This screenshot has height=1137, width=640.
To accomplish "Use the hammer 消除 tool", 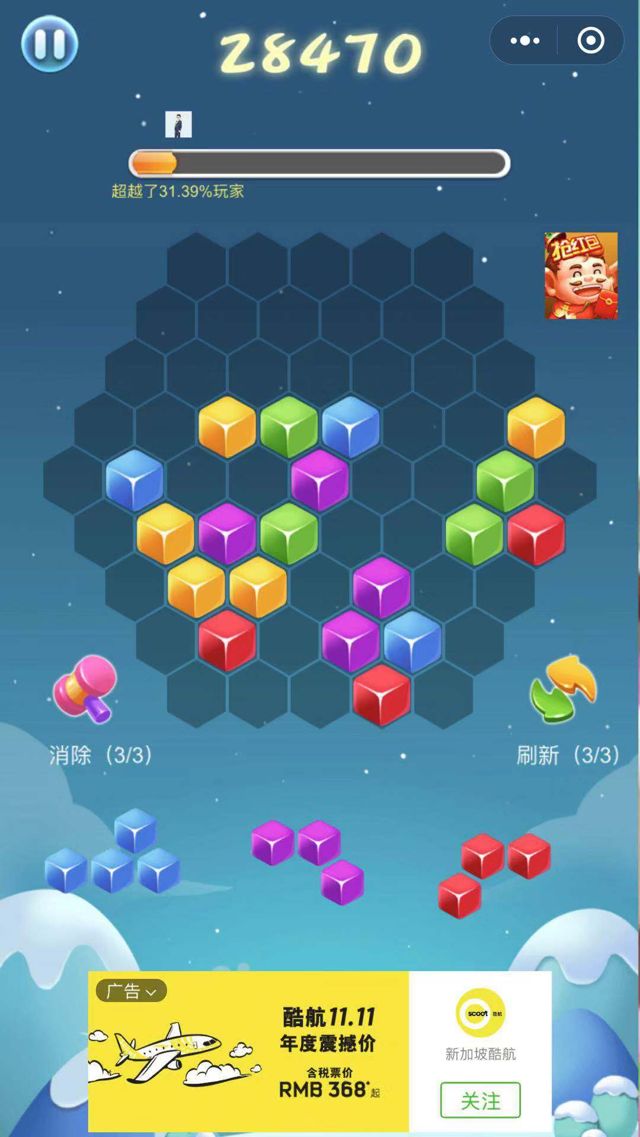I will (x=86, y=690).
